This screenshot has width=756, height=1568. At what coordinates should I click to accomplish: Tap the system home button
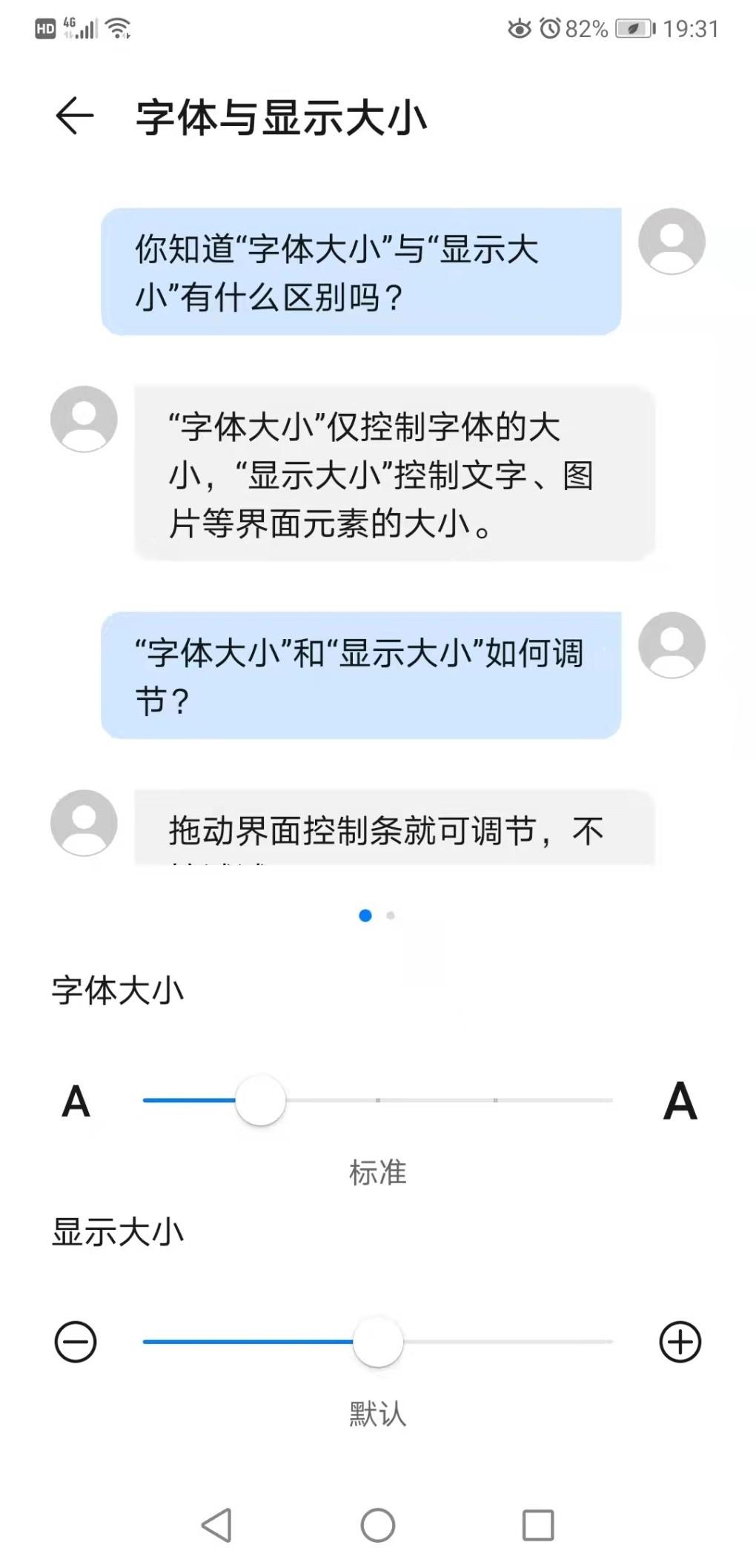(377, 1526)
